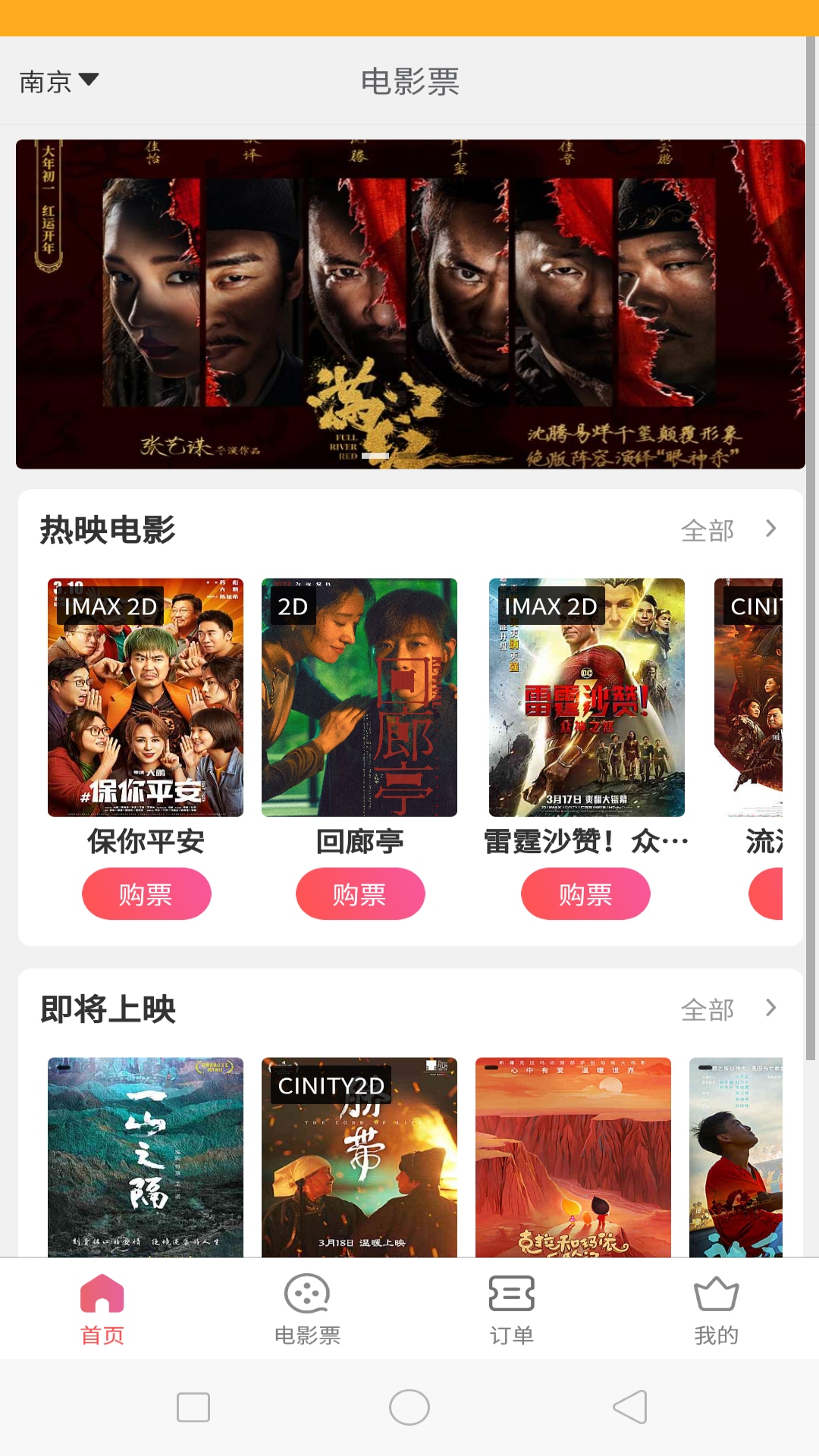The height and width of the screenshot is (1456, 819).
Task: Switch to the 首页 tab
Action: (x=102, y=1310)
